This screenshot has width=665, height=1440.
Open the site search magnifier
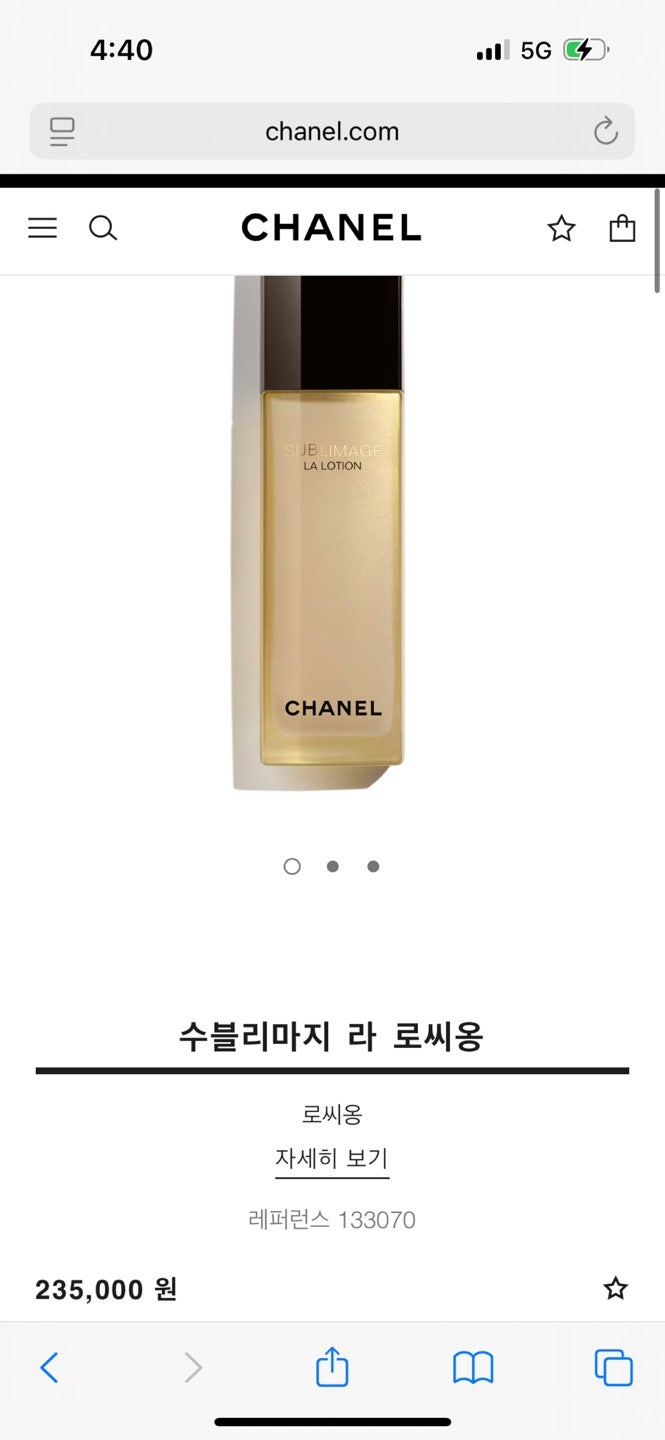103,228
